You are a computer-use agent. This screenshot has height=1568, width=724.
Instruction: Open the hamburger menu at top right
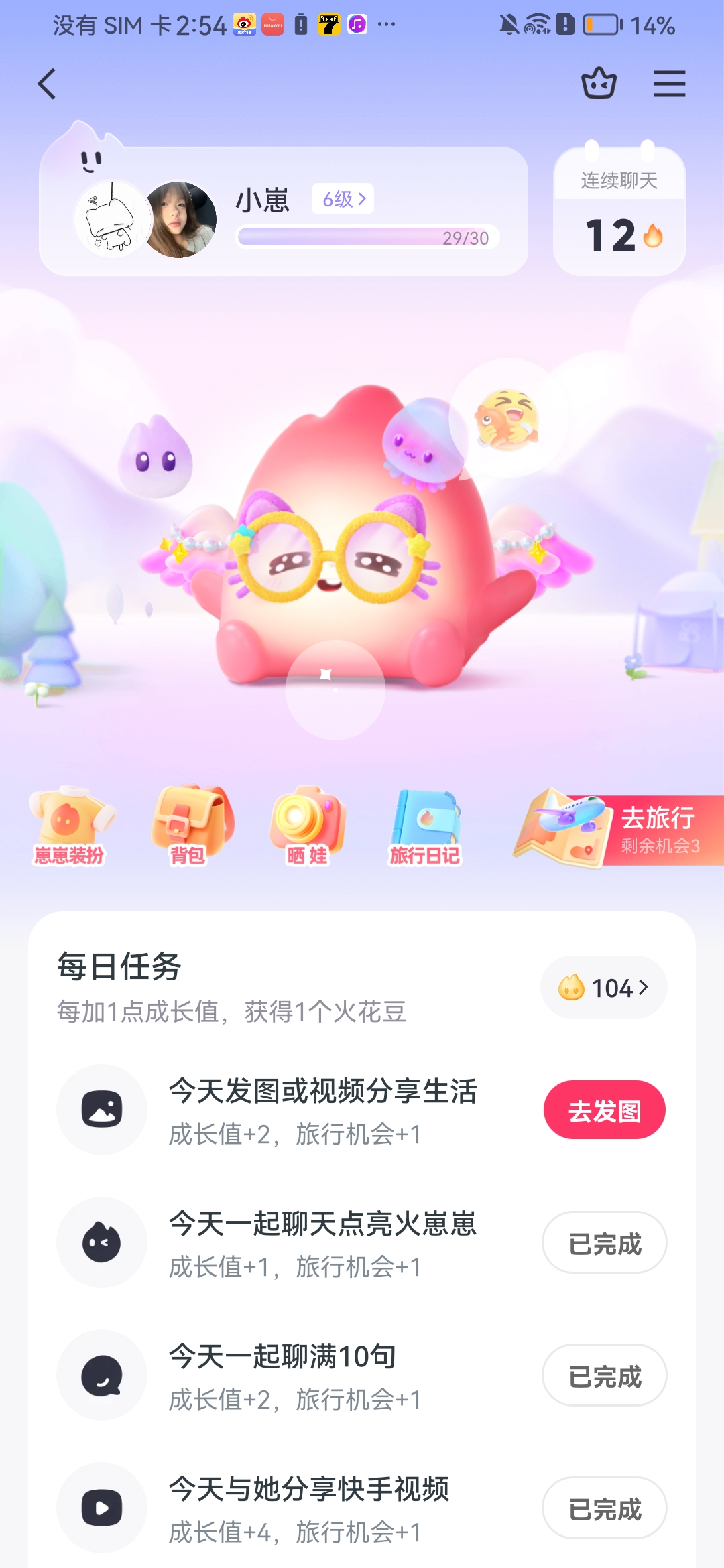pos(670,84)
